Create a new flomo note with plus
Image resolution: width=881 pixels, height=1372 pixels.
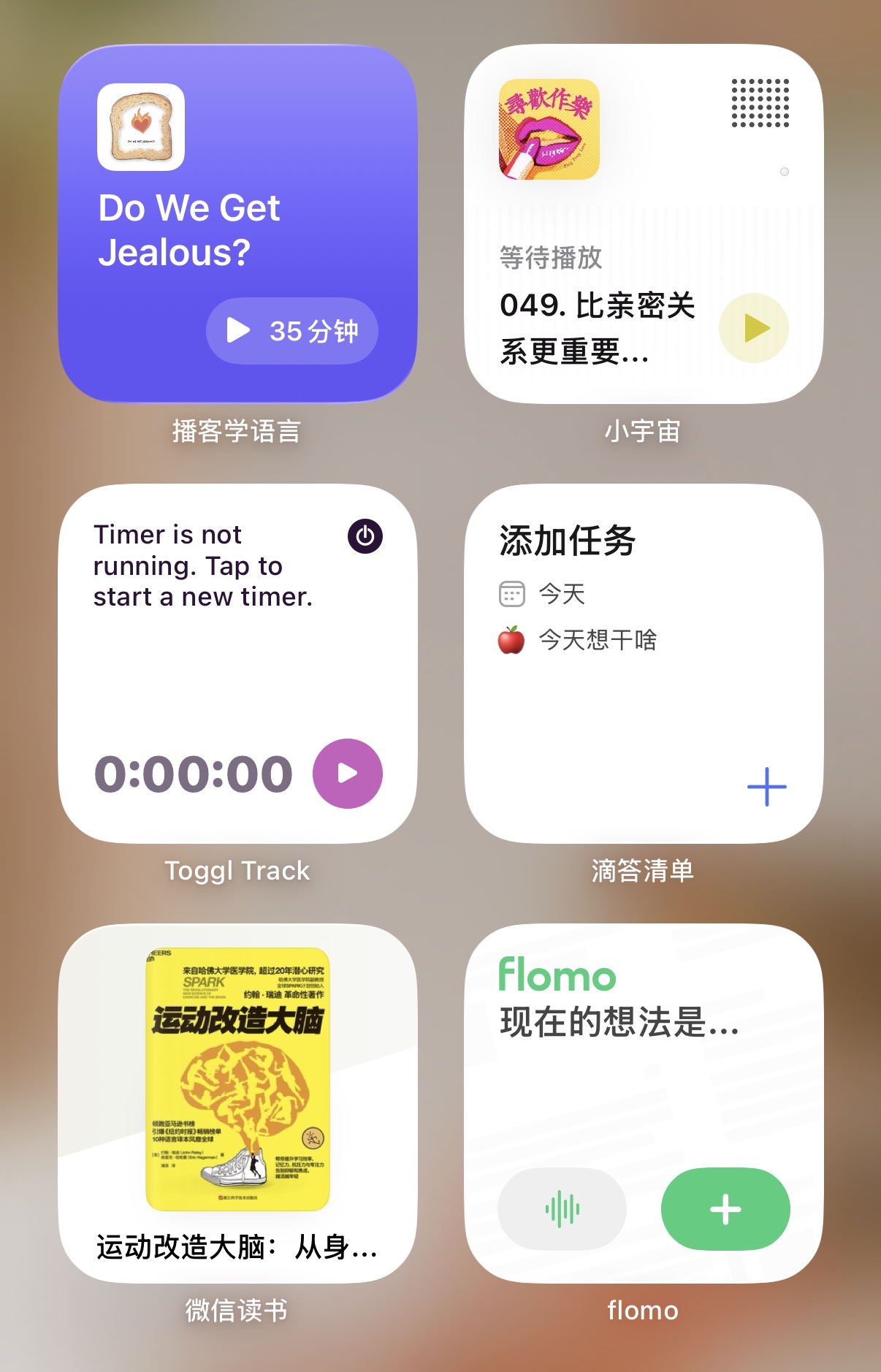pyautogui.click(x=725, y=1209)
